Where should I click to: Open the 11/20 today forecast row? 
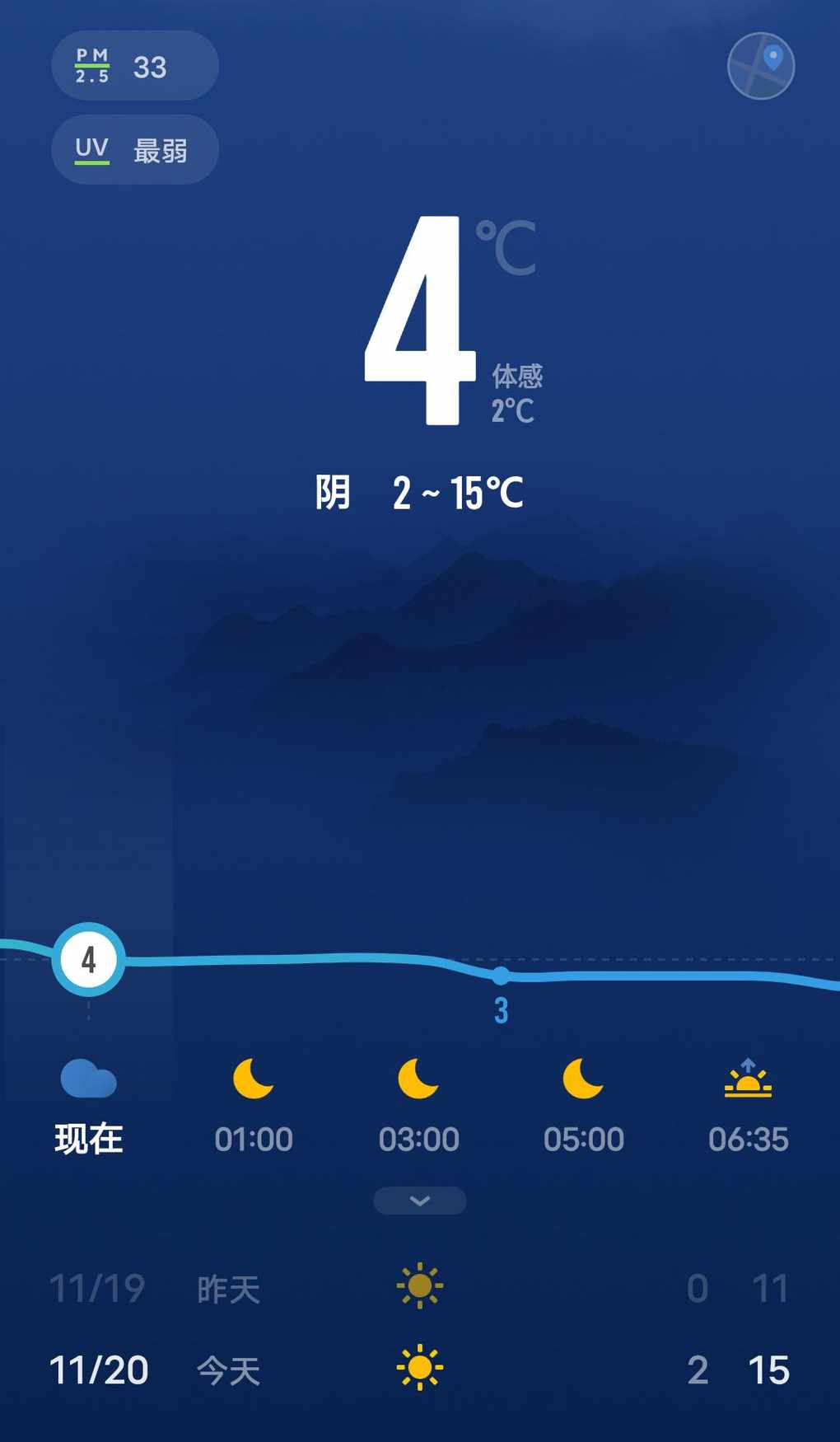420,1369
